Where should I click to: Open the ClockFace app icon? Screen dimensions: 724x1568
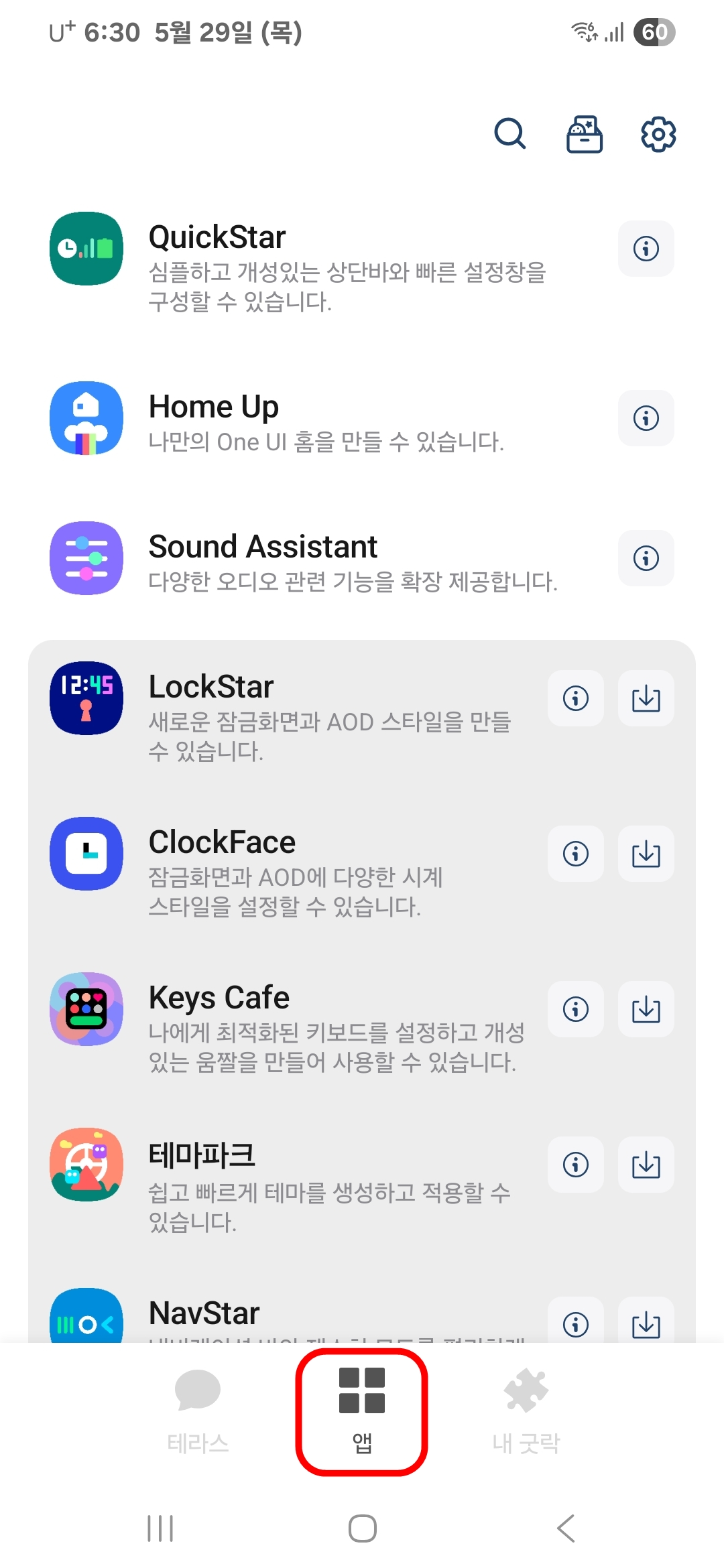pos(86,854)
